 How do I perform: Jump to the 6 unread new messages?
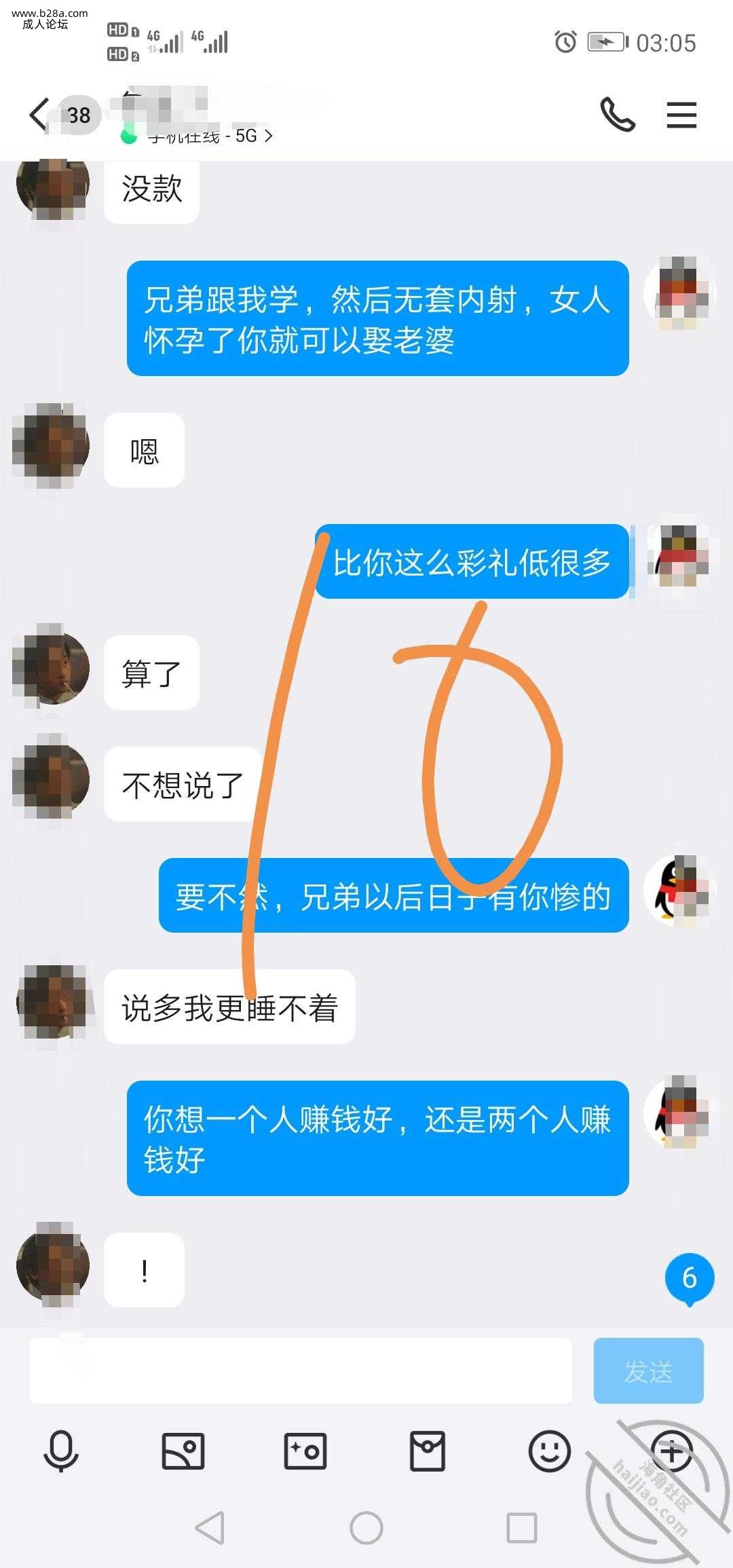(x=689, y=1278)
